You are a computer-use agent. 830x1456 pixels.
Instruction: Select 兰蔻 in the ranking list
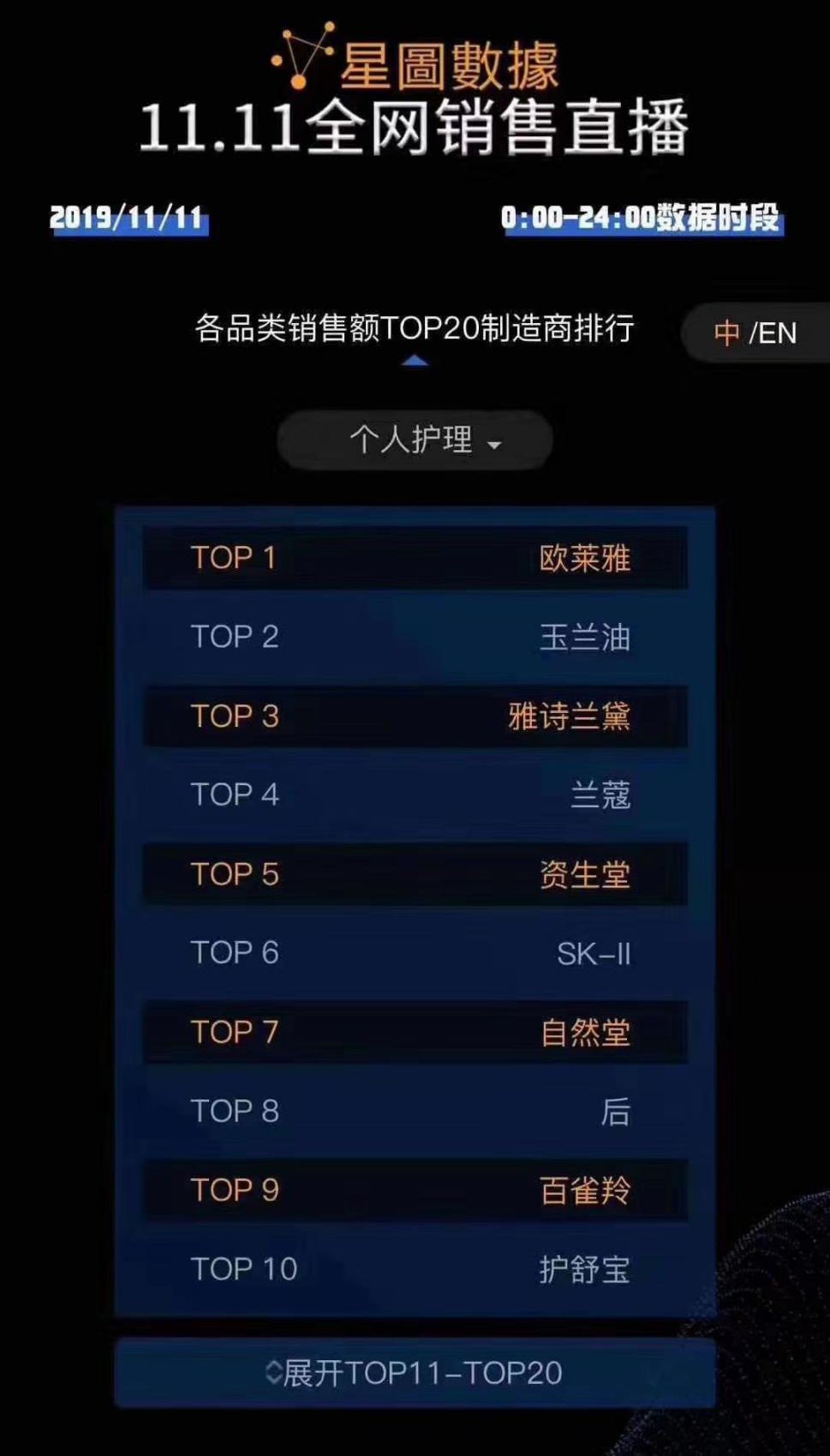415,795
